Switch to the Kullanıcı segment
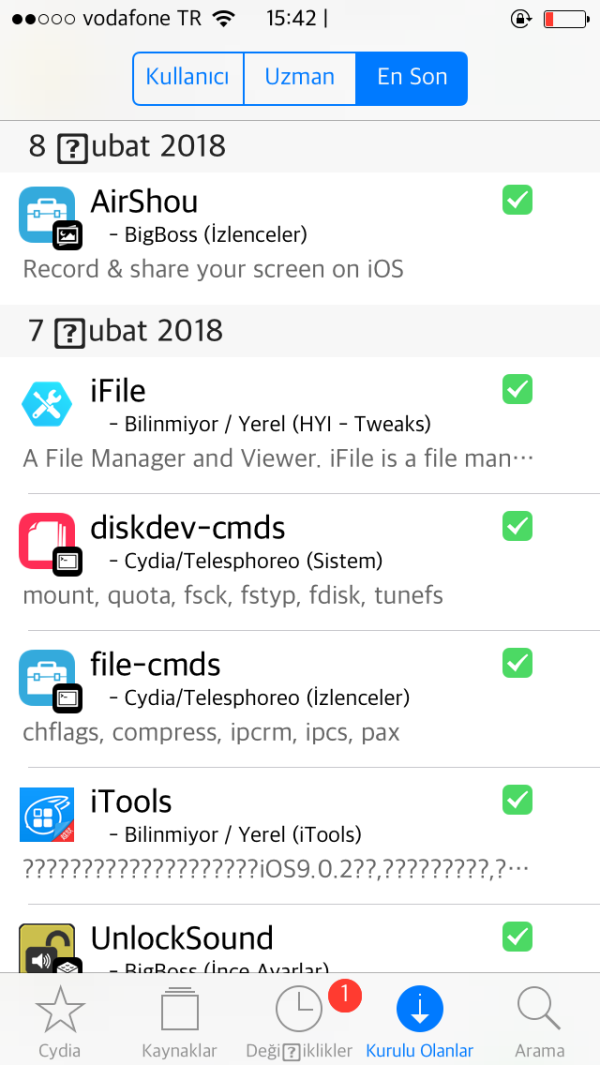The height and width of the screenshot is (1065, 600). pos(188,78)
